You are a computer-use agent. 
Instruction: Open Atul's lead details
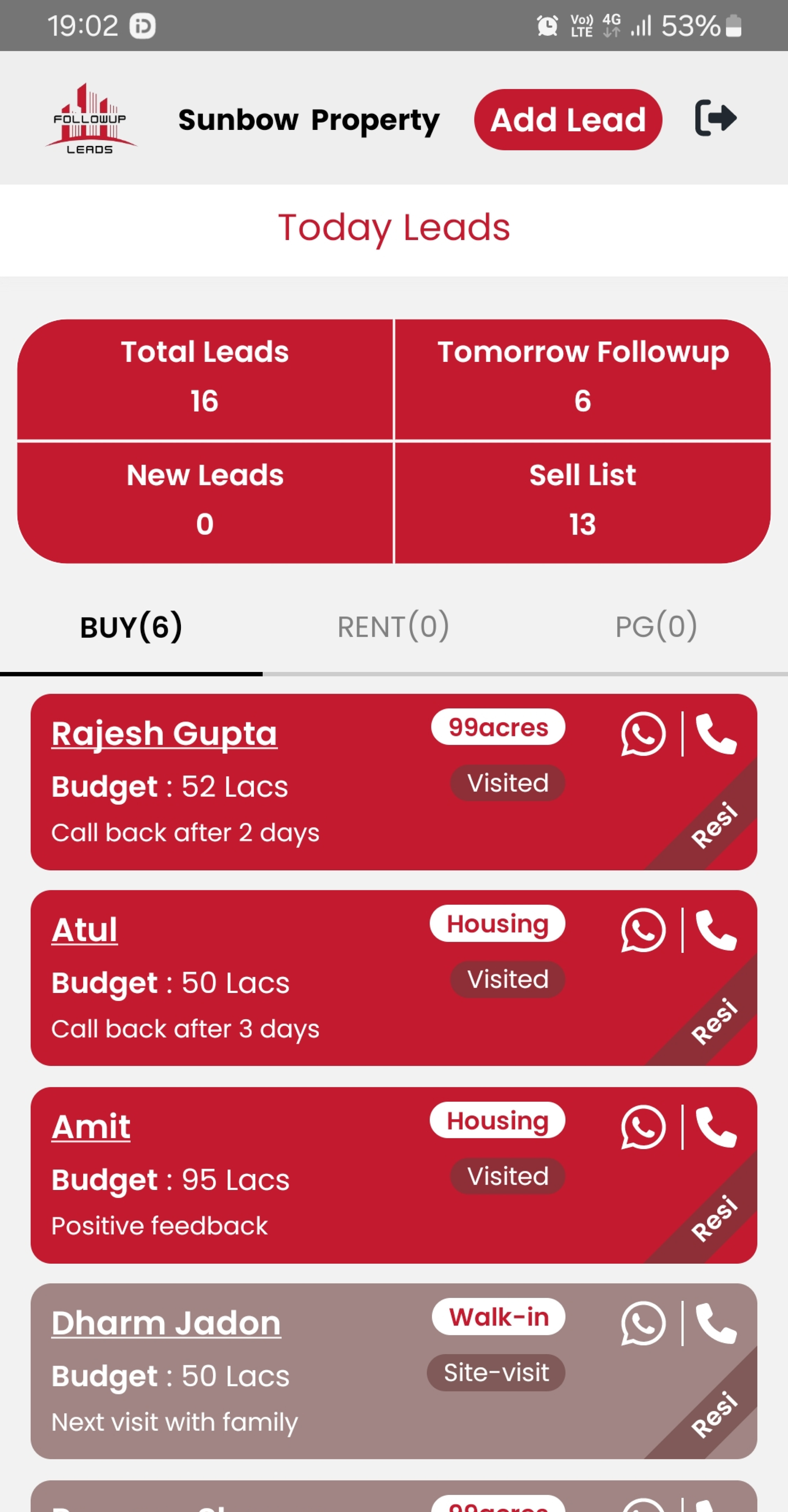click(x=85, y=930)
